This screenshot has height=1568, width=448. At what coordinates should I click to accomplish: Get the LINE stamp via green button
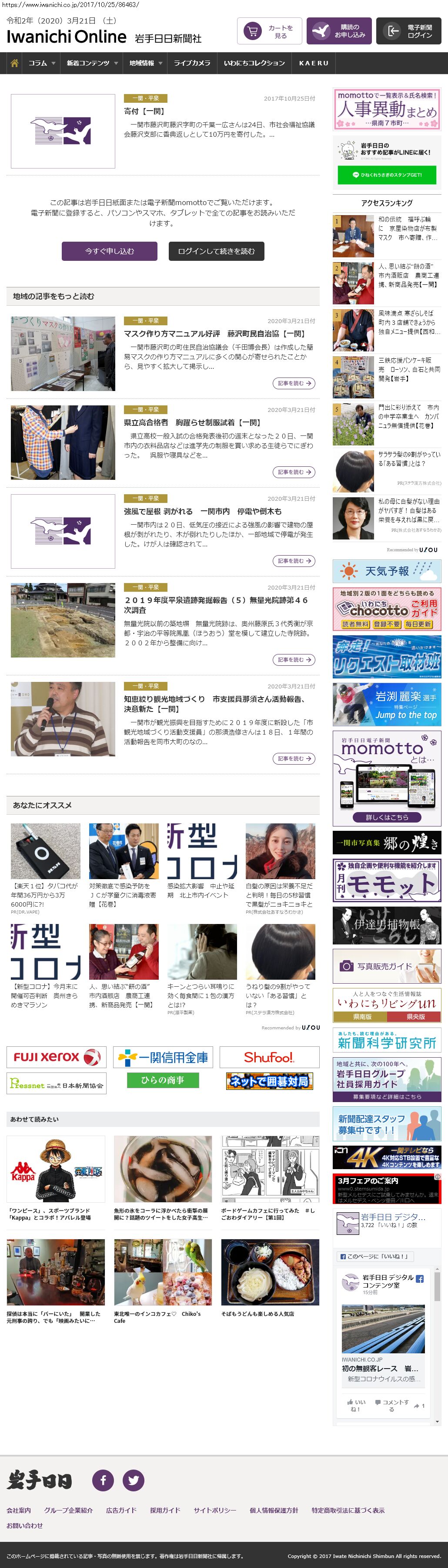[387, 175]
